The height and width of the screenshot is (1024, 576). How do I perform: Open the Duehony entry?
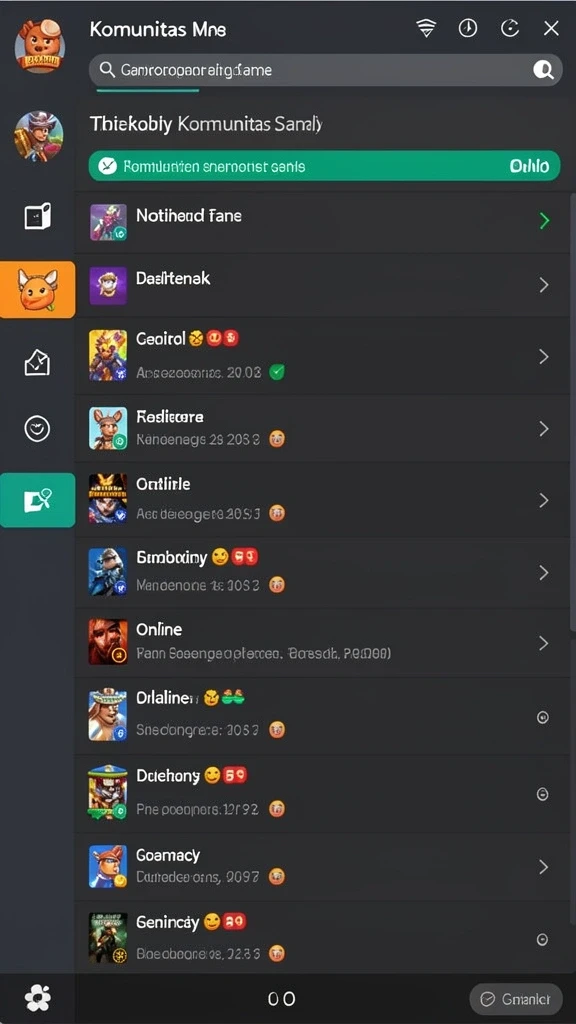coord(324,793)
